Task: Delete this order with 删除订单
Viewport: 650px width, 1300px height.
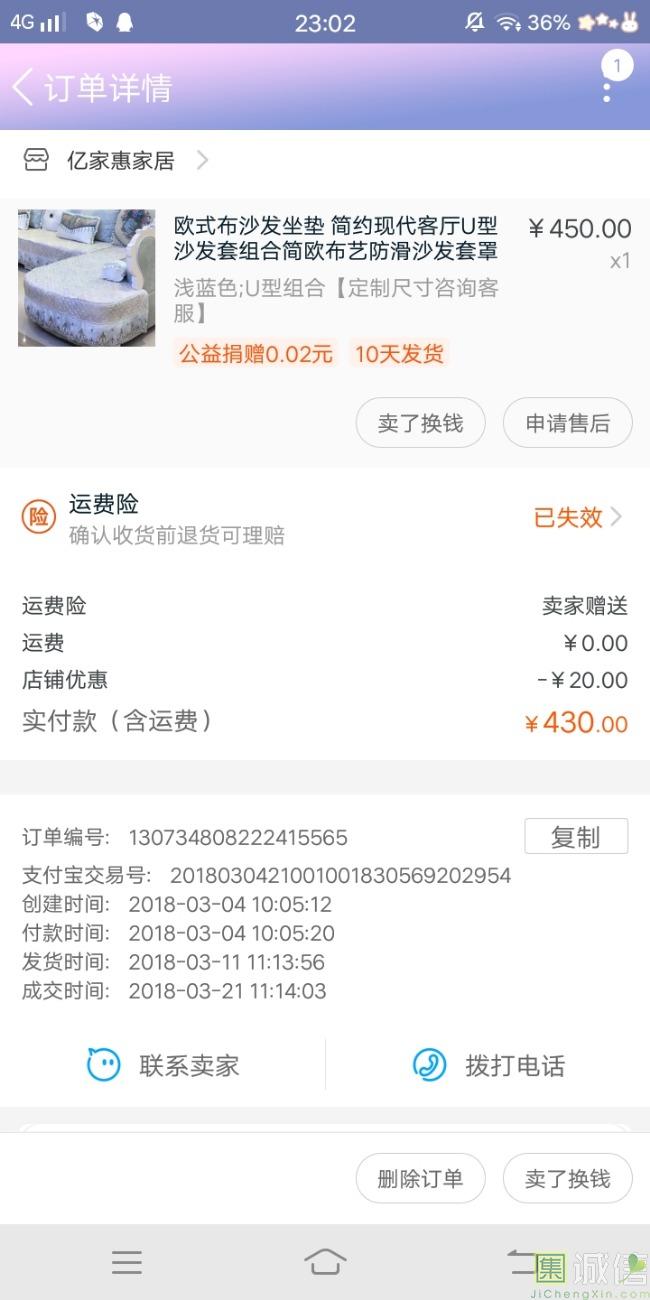Action: click(420, 1178)
